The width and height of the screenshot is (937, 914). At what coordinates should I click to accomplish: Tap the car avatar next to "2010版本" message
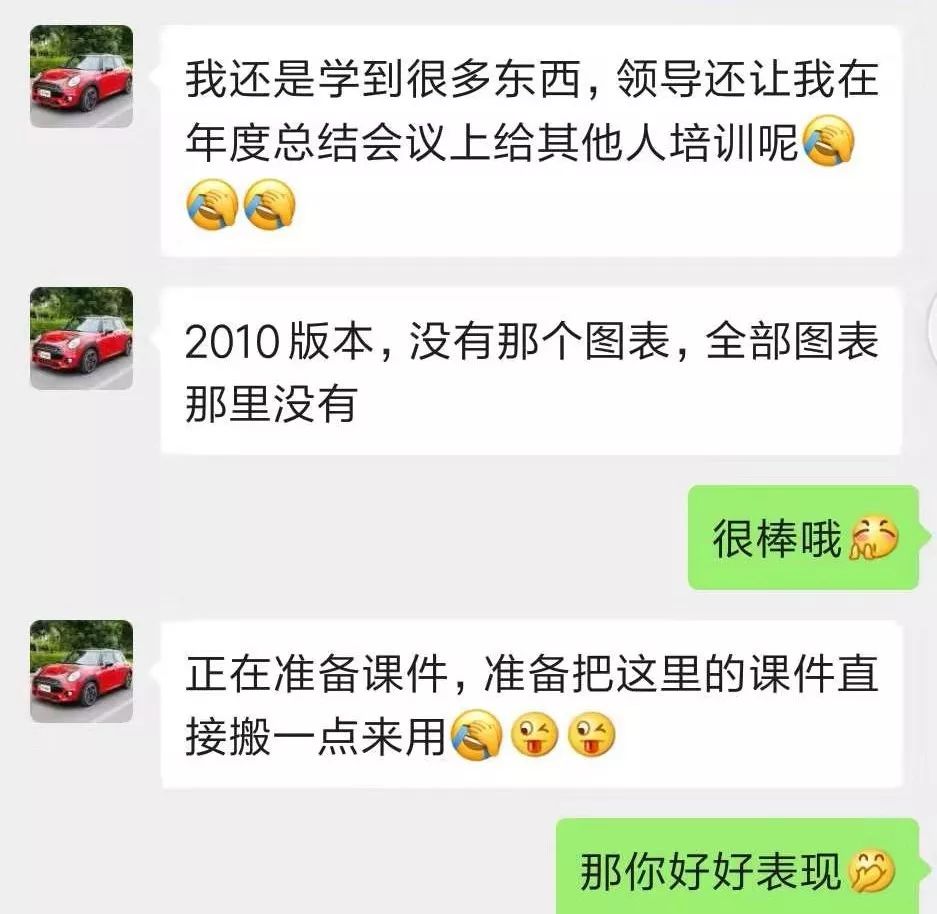point(81,339)
